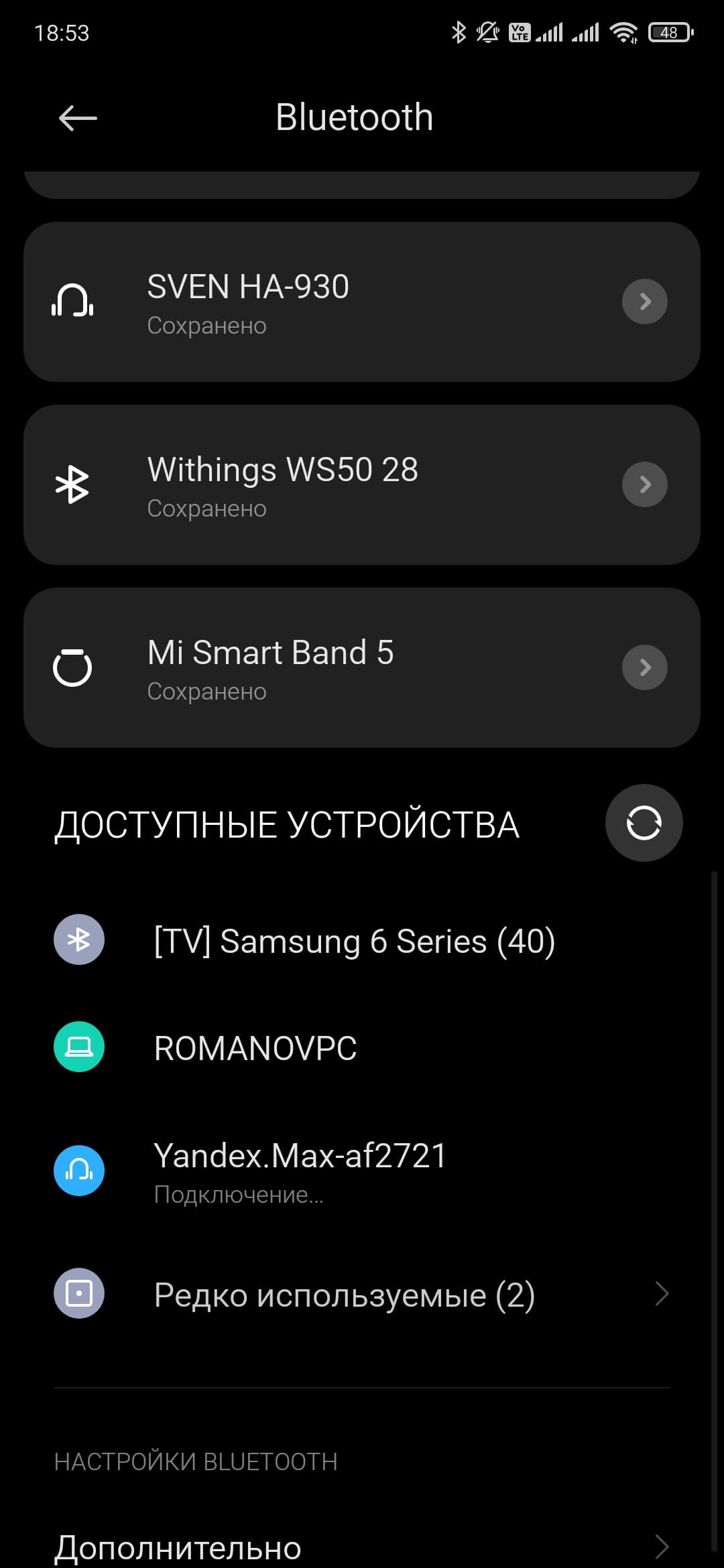Select Yandex.Max-af2721 device
The width and height of the screenshot is (724, 1568).
(300, 1169)
